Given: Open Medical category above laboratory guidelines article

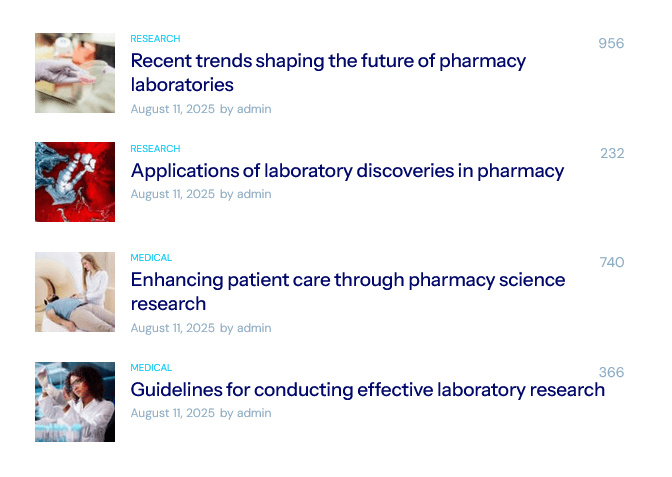Looking at the screenshot, I should pos(151,368).
